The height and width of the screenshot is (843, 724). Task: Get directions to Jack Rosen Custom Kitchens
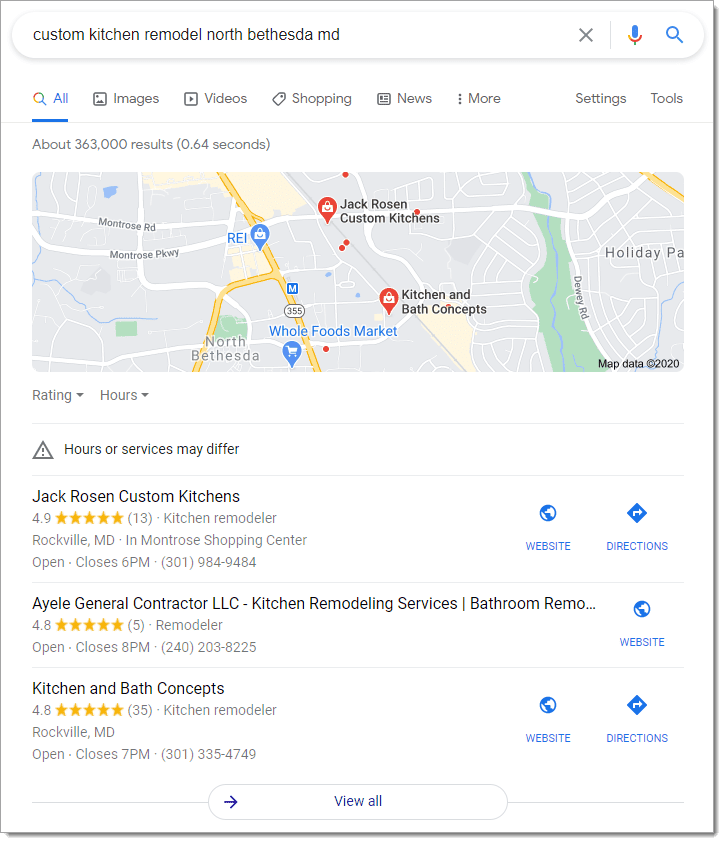point(637,526)
